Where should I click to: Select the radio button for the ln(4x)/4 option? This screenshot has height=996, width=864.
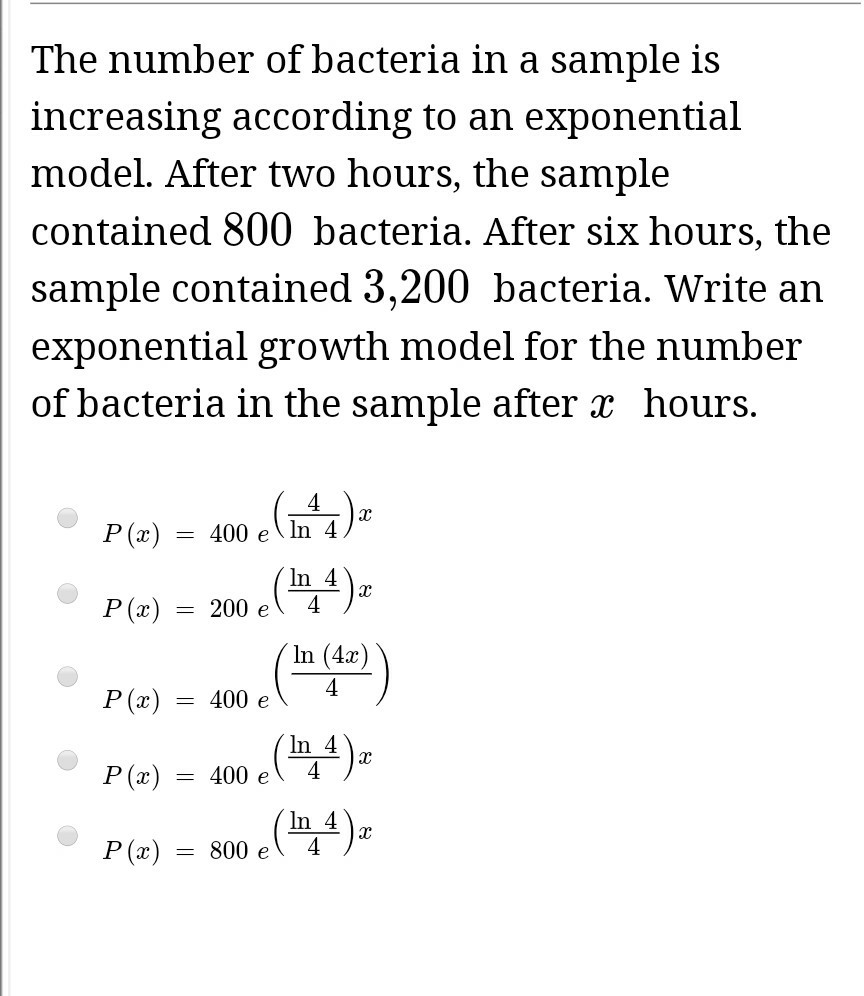[67, 676]
